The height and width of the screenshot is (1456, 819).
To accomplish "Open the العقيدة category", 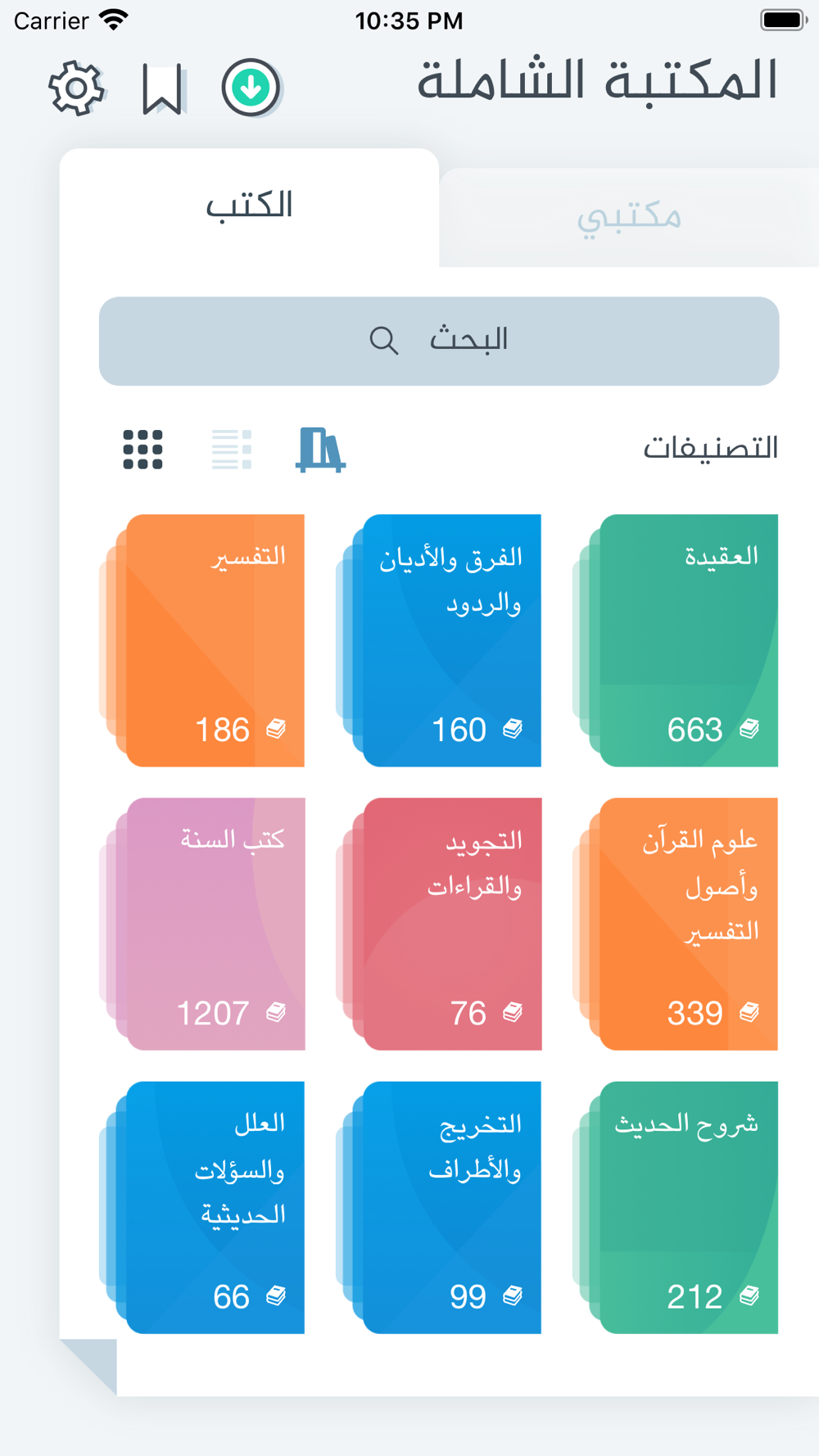I will pos(676,640).
